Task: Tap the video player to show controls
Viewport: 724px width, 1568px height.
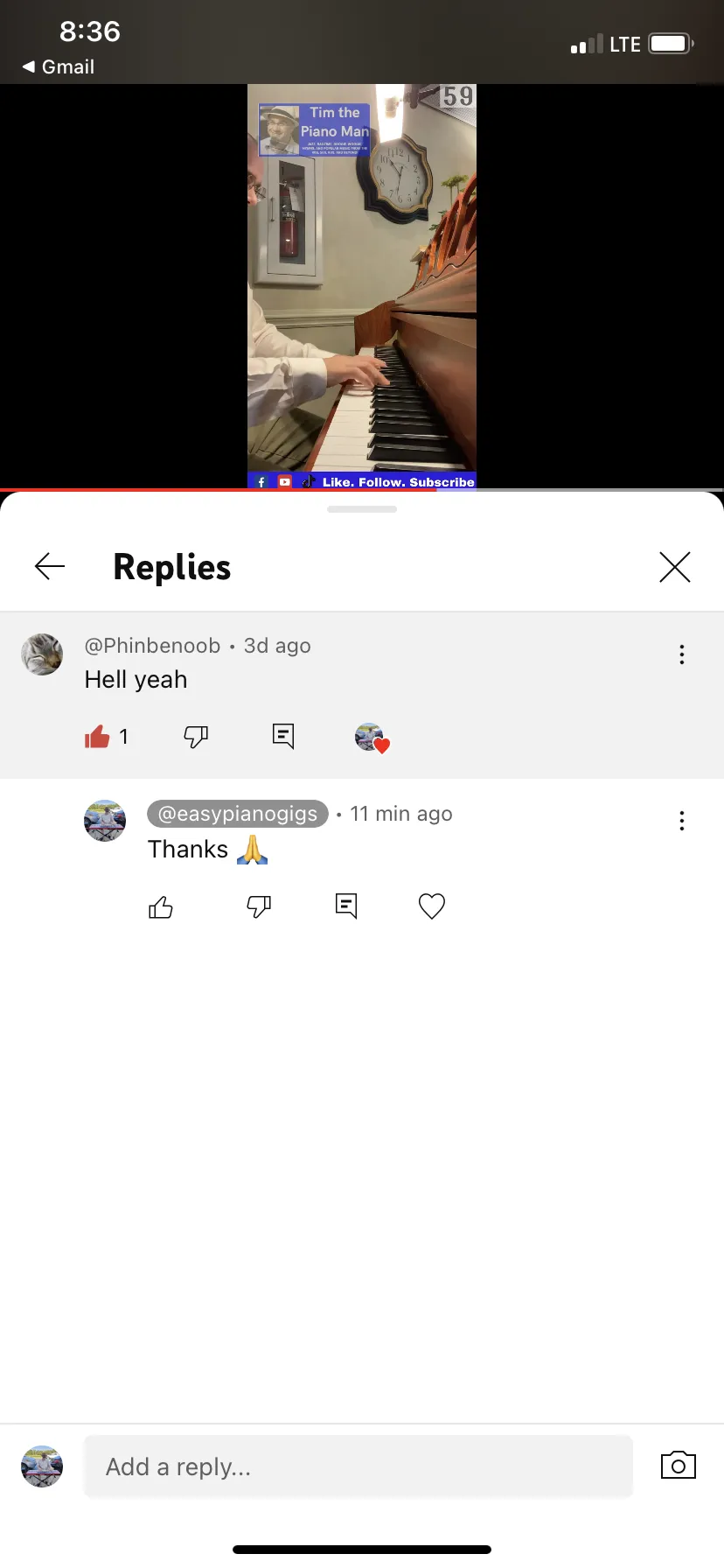Action: 362,286
